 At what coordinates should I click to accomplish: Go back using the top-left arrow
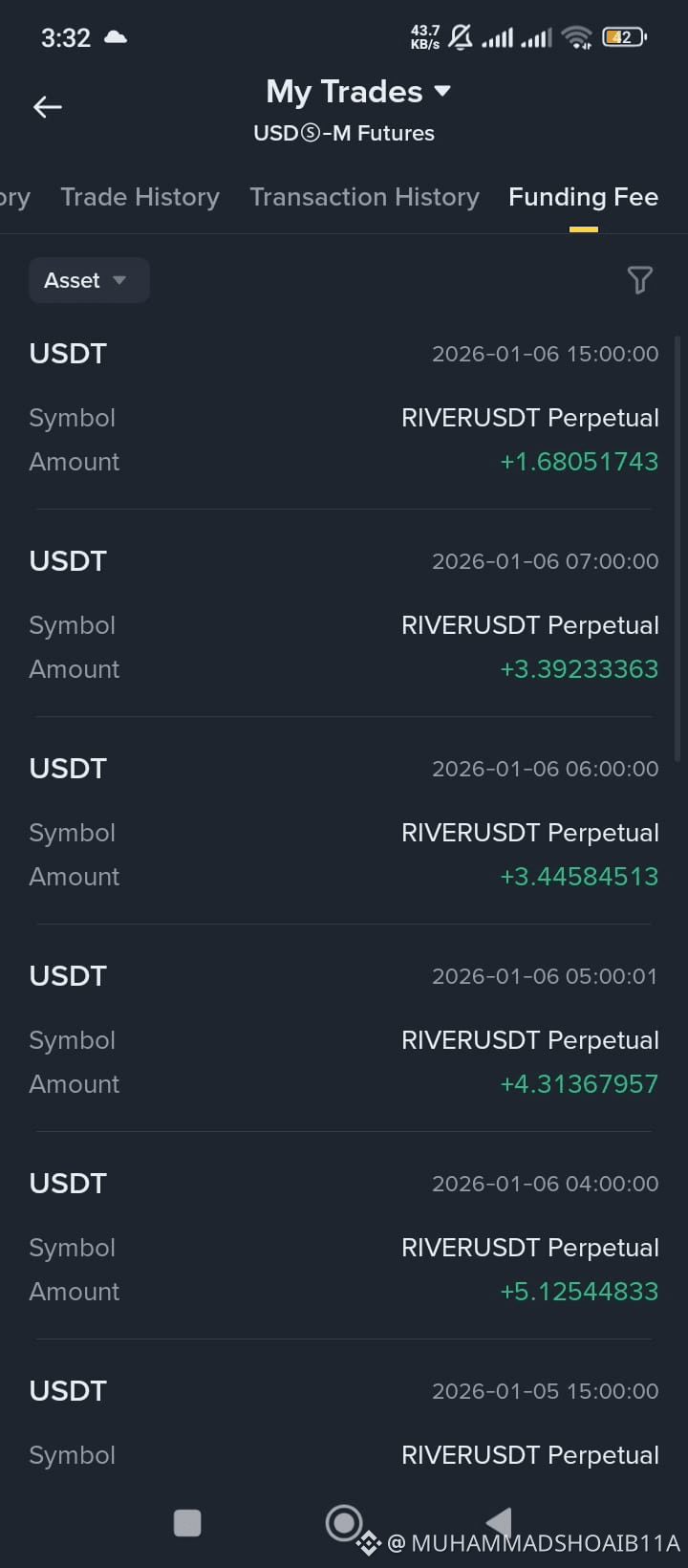[x=48, y=107]
